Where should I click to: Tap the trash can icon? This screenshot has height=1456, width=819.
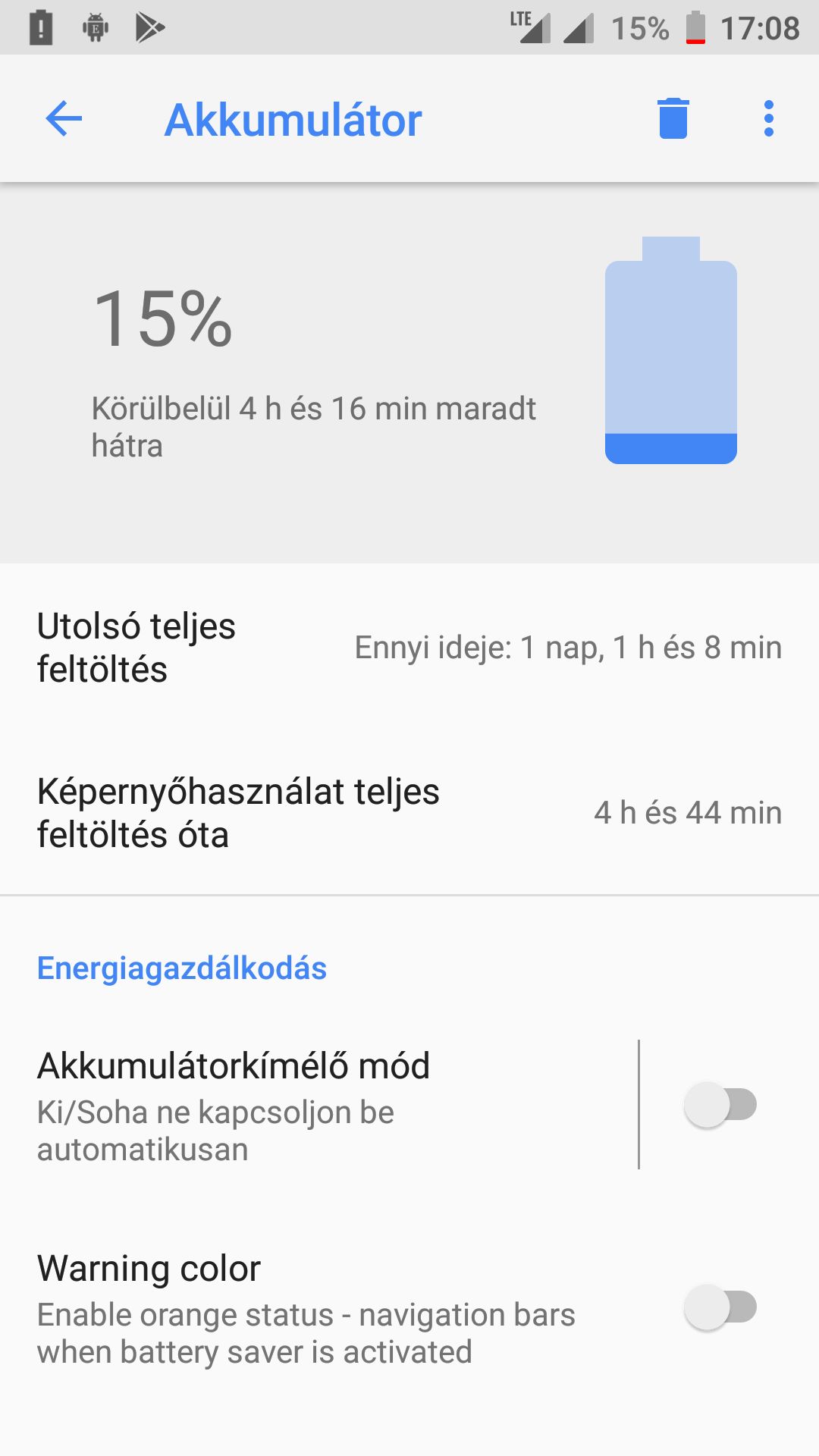(x=673, y=119)
